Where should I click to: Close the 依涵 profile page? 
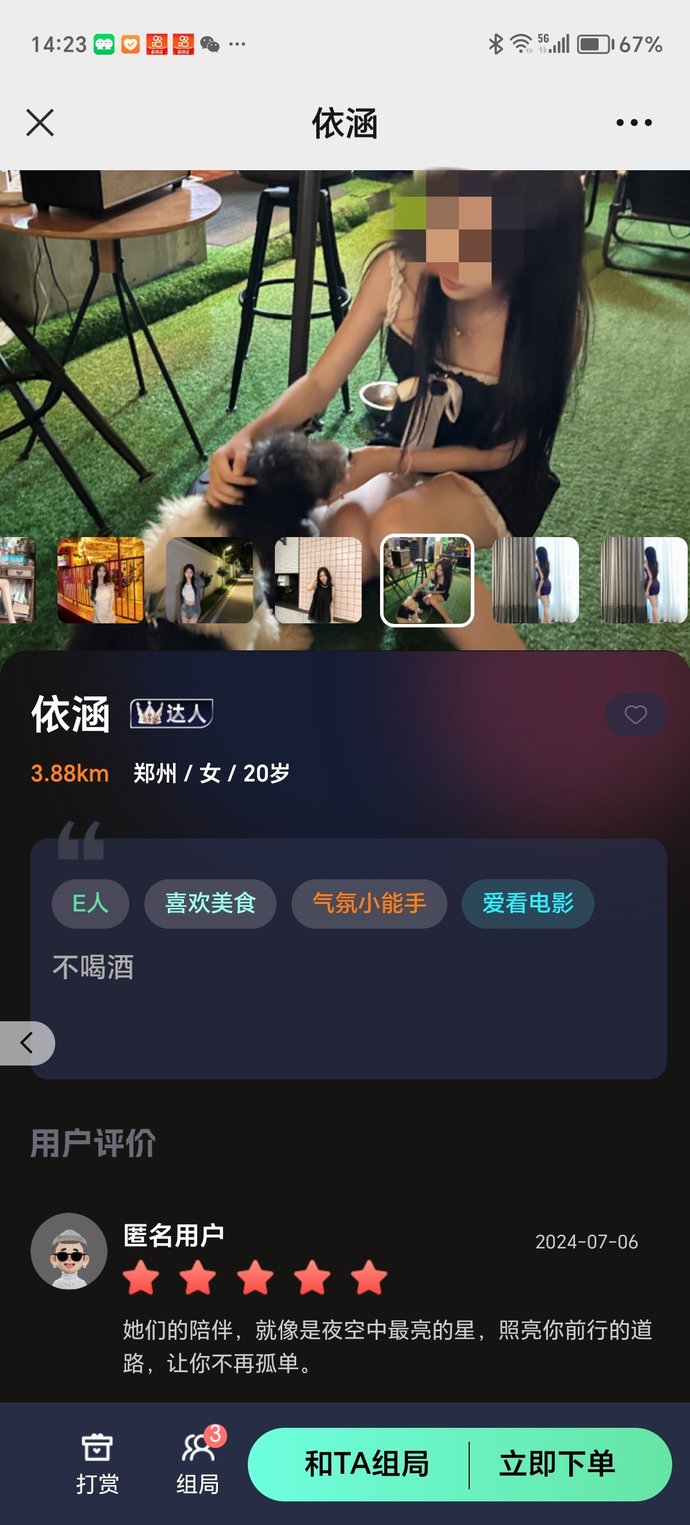pos(40,123)
